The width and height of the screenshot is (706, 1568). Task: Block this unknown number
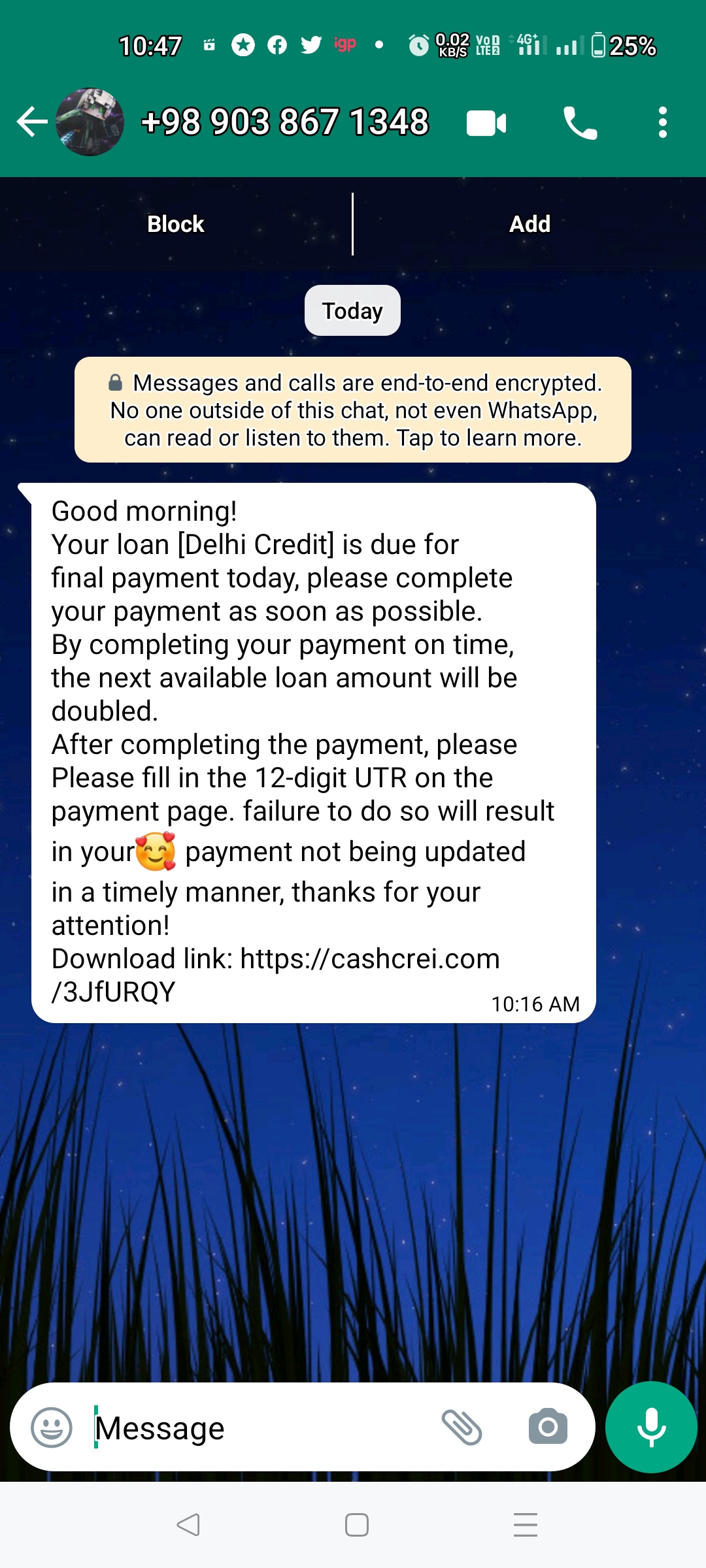click(175, 224)
